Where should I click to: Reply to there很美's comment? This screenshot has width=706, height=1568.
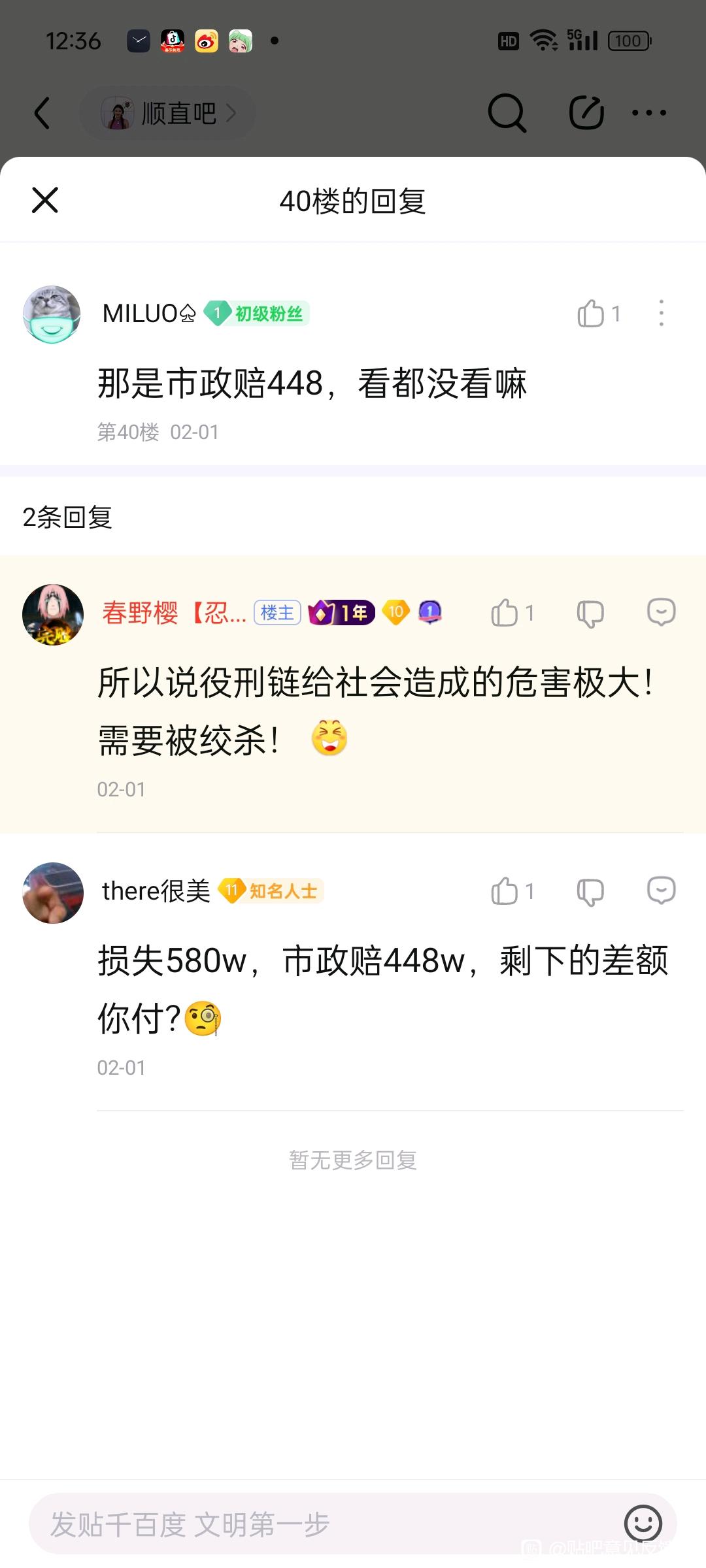[x=661, y=891]
